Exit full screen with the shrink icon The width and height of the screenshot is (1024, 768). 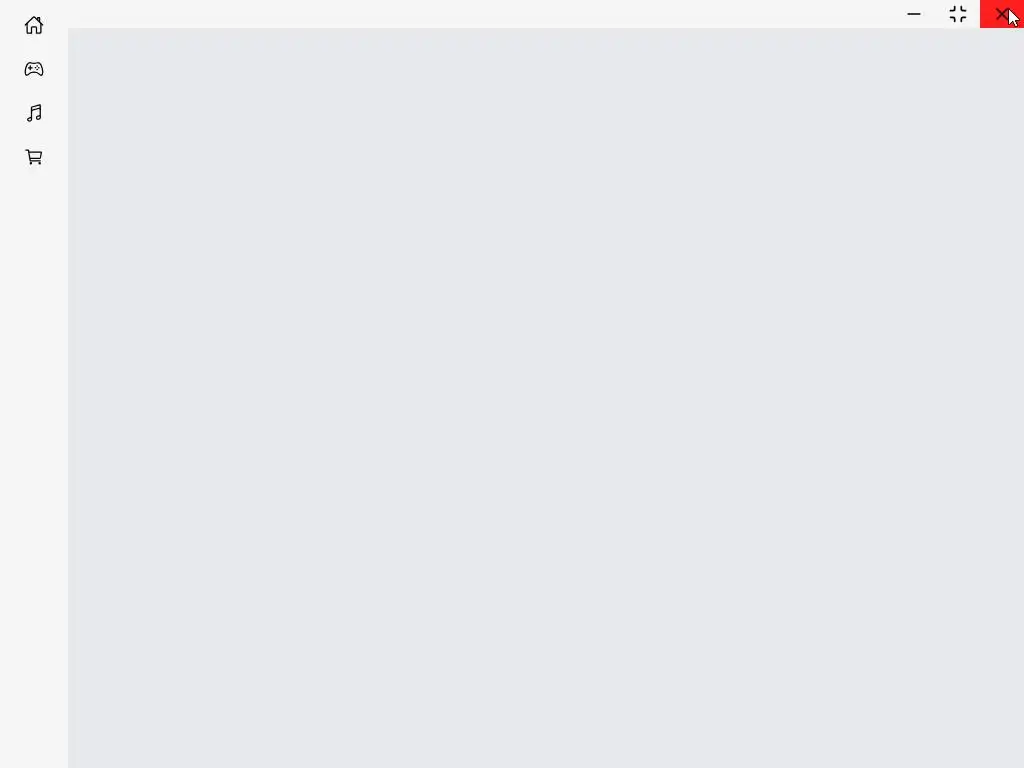[x=958, y=14]
